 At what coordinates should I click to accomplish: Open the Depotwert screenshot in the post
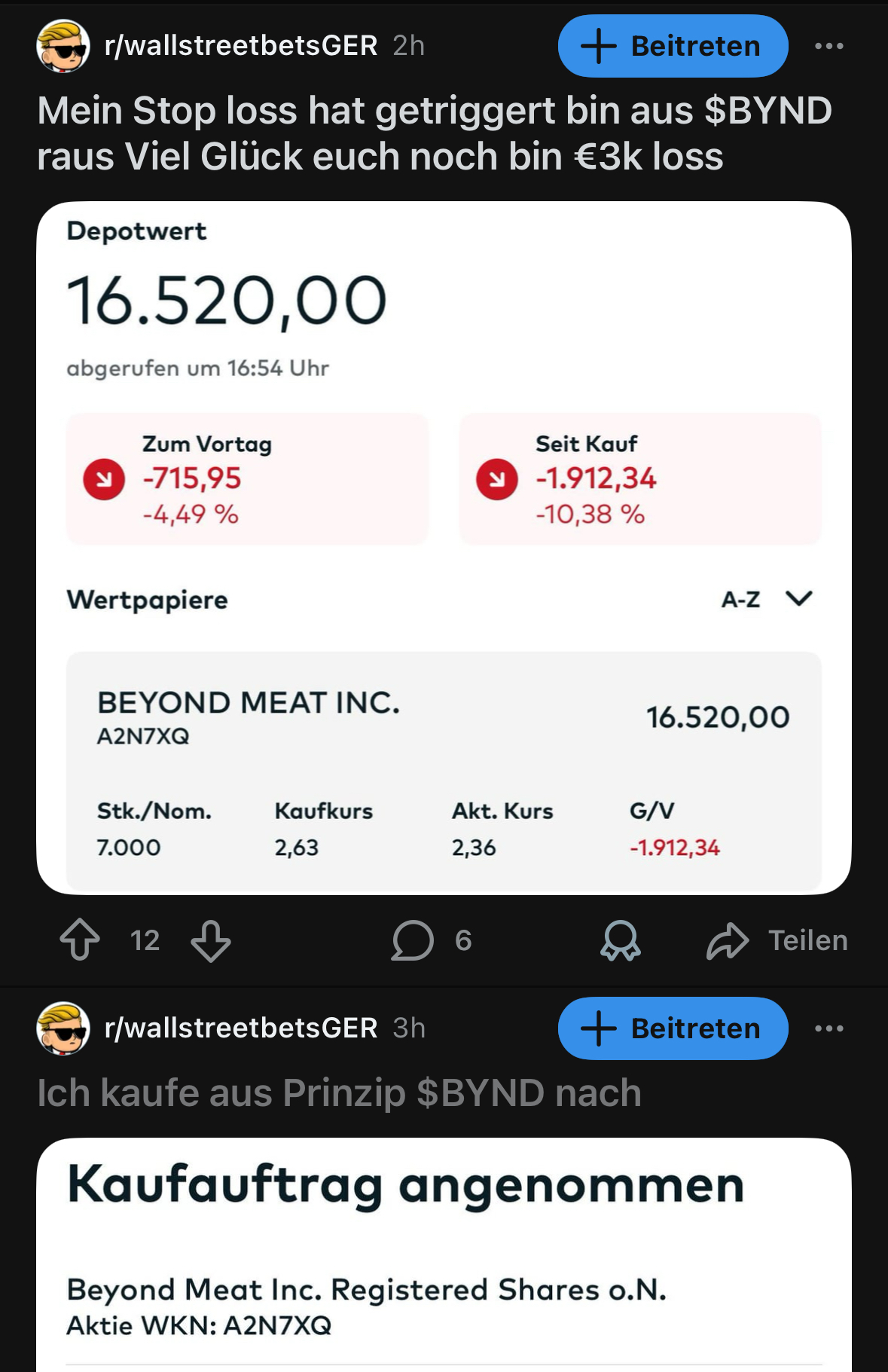pos(444,547)
